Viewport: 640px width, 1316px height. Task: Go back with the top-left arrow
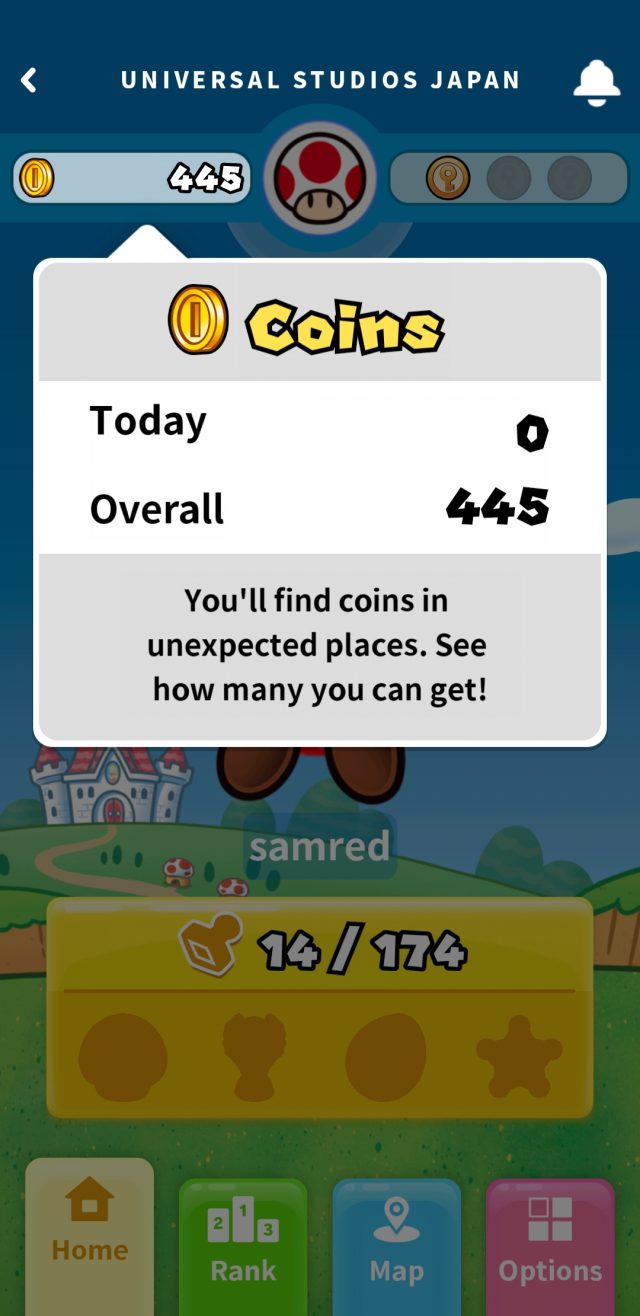(29, 80)
